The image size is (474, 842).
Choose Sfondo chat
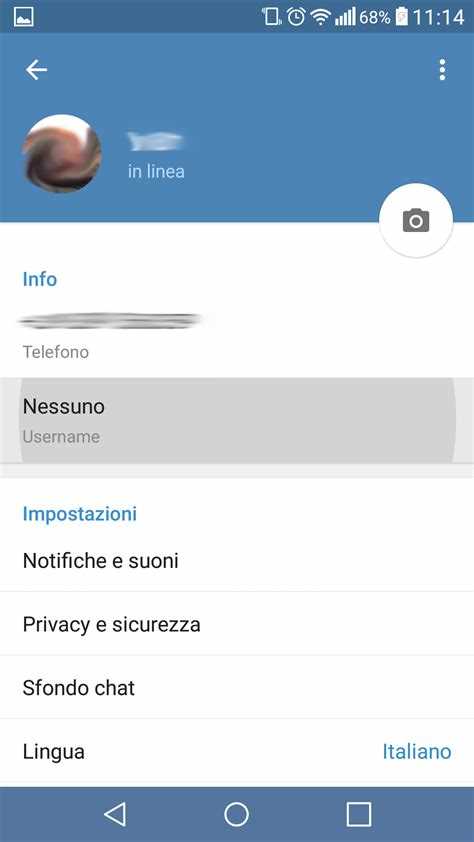[237, 687]
